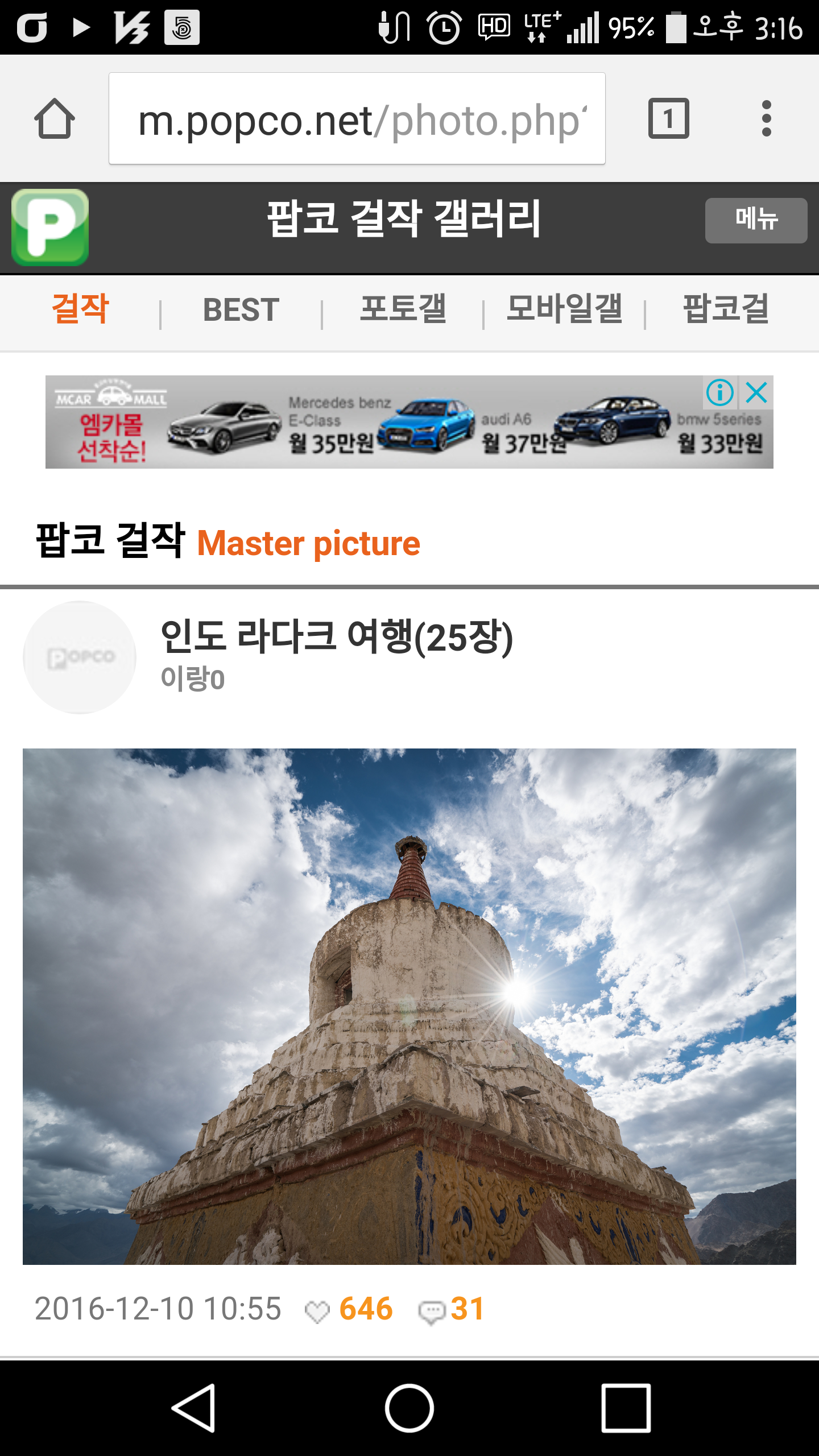Image resolution: width=819 pixels, height=1456 pixels.
Task: Tap the m.popco.net address bar
Action: pos(357,119)
